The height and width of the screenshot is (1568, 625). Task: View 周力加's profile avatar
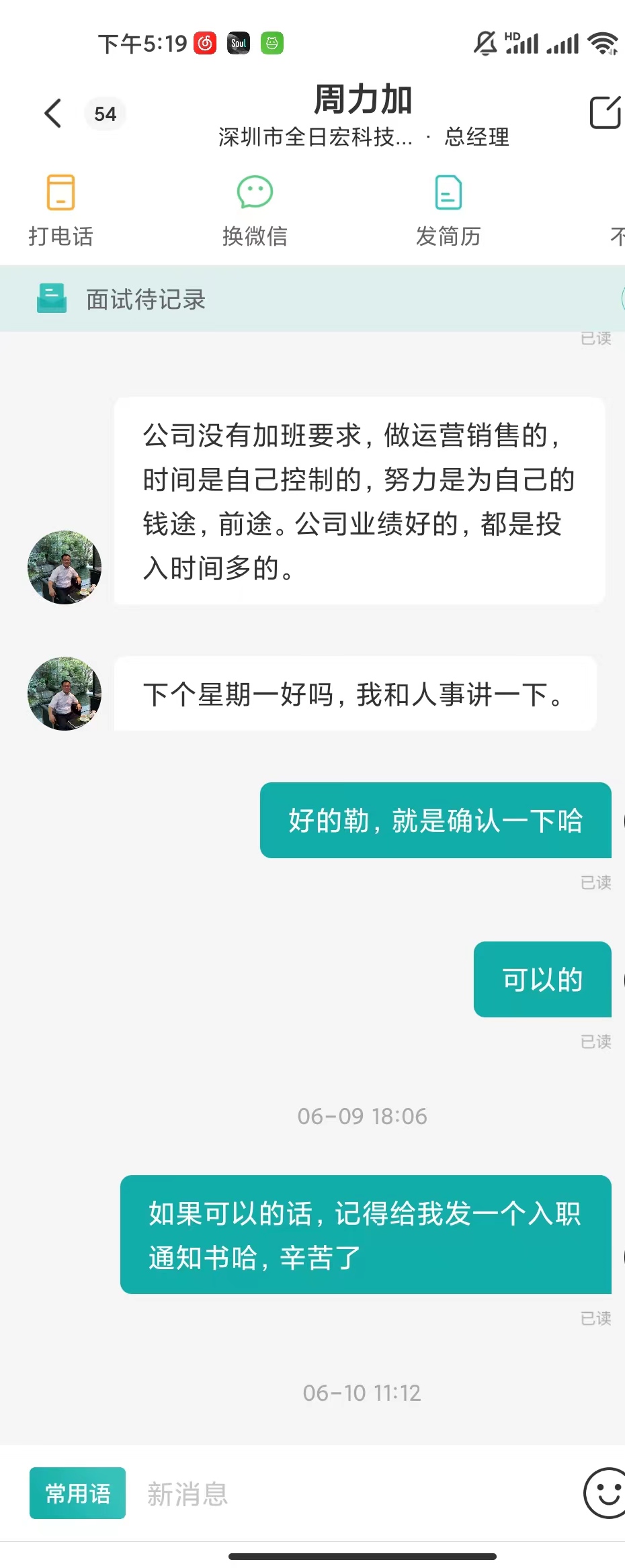(x=65, y=693)
